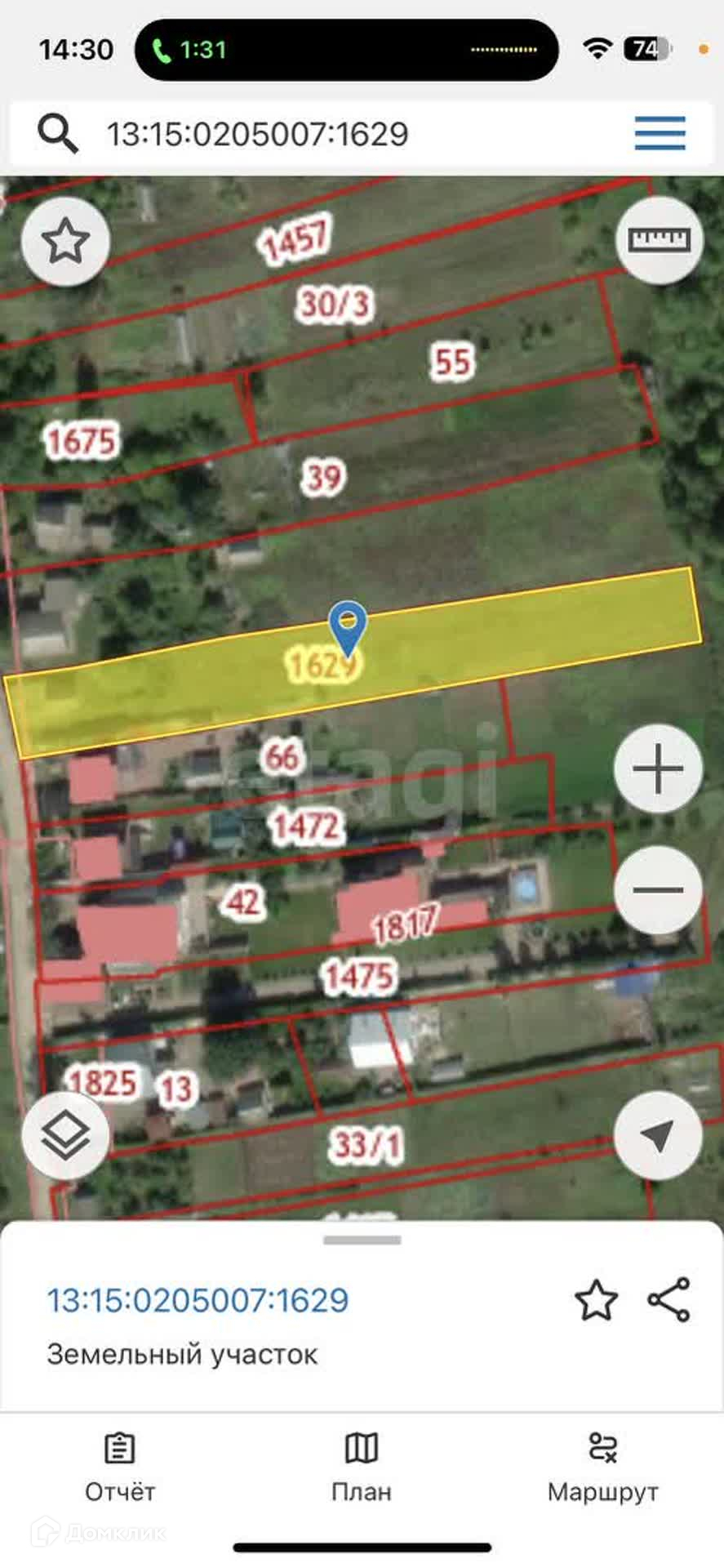Zoom in on the map
This screenshot has height=1568, width=724.
(x=658, y=768)
